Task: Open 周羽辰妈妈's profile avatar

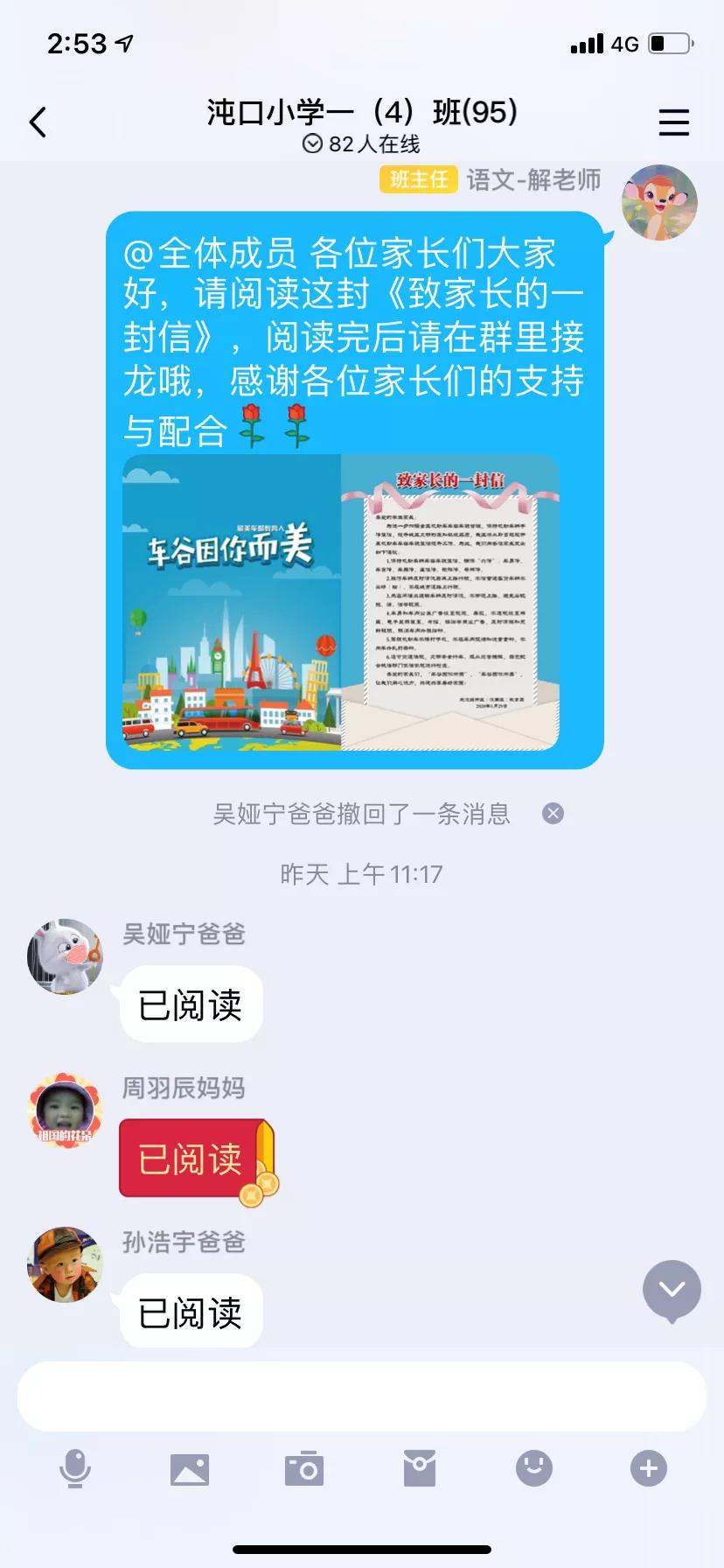Action: coord(65,1110)
